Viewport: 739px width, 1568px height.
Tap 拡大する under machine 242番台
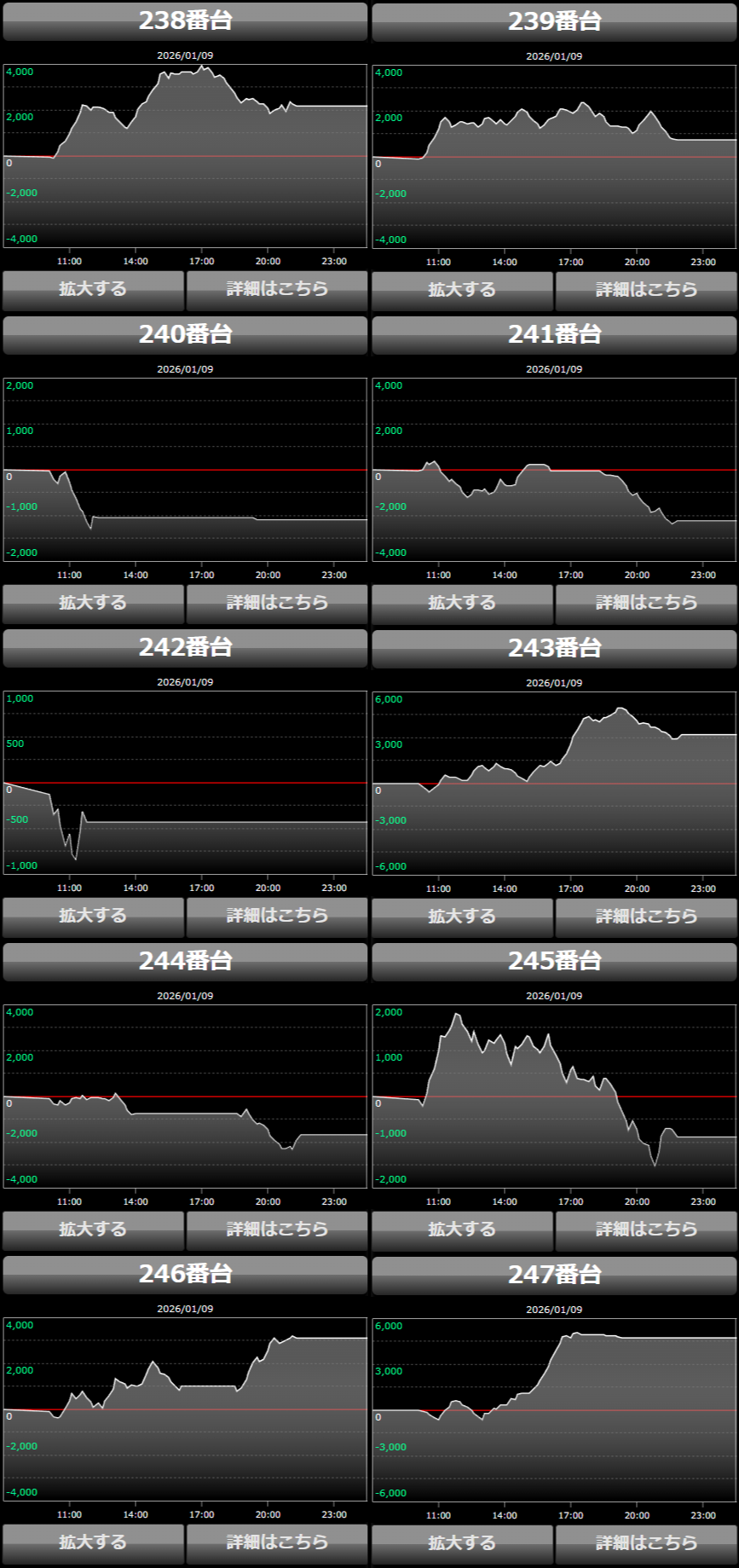[x=93, y=916]
